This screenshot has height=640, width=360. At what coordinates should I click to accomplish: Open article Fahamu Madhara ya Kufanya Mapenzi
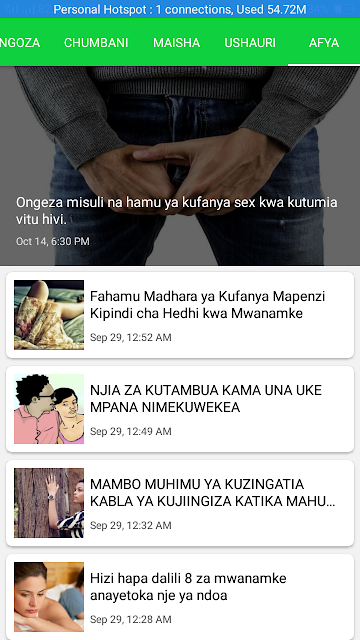click(x=180, y=315)
